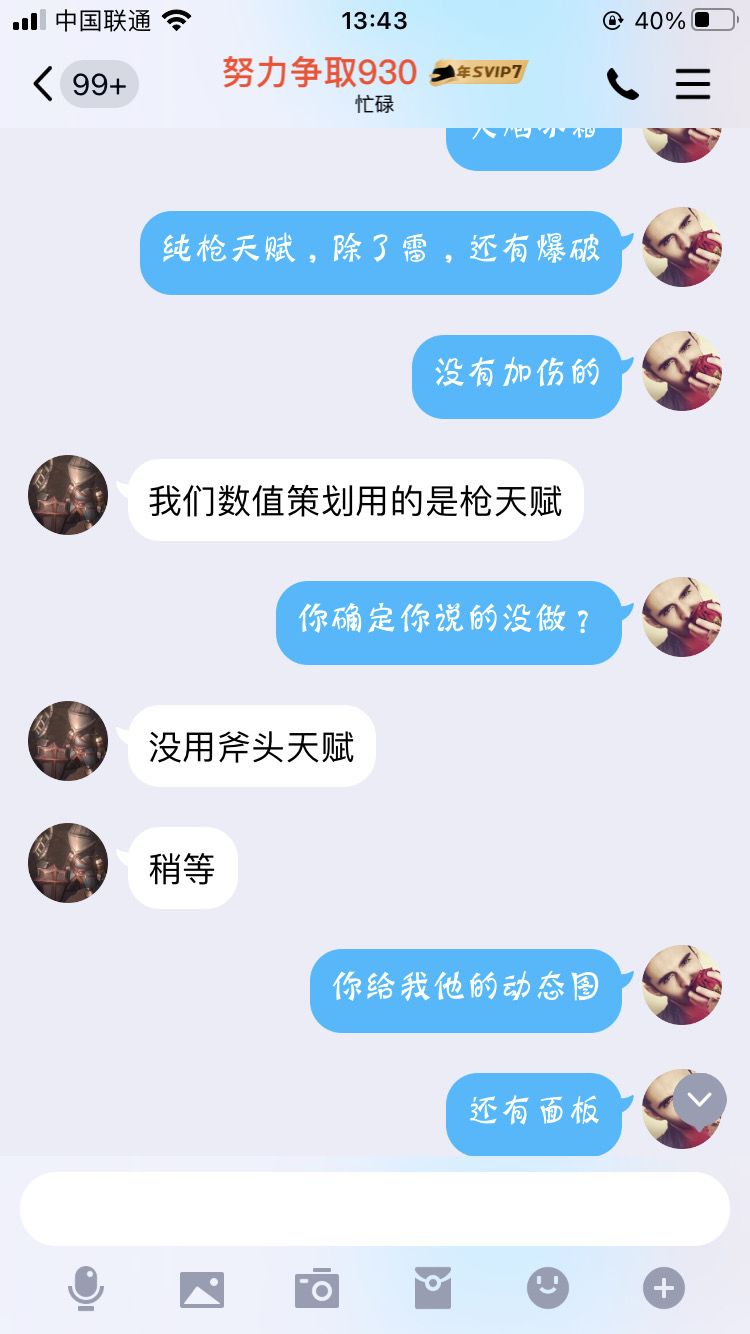The image size is (750, 1334).
Task: Open the contact's profile via their avatar
Action: pyautogui.click(x=67, y=494)
